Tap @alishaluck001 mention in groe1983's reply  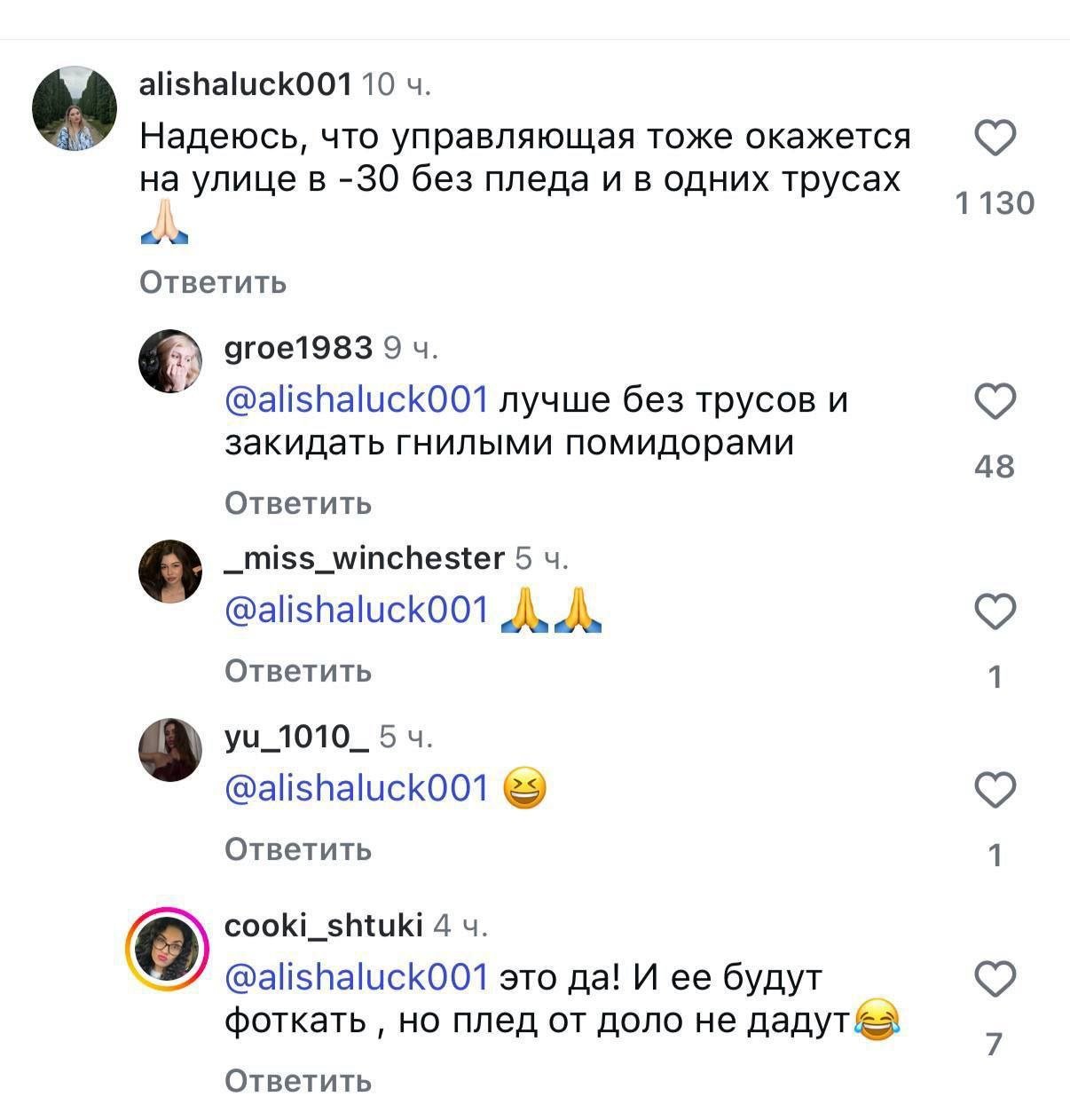357,400
